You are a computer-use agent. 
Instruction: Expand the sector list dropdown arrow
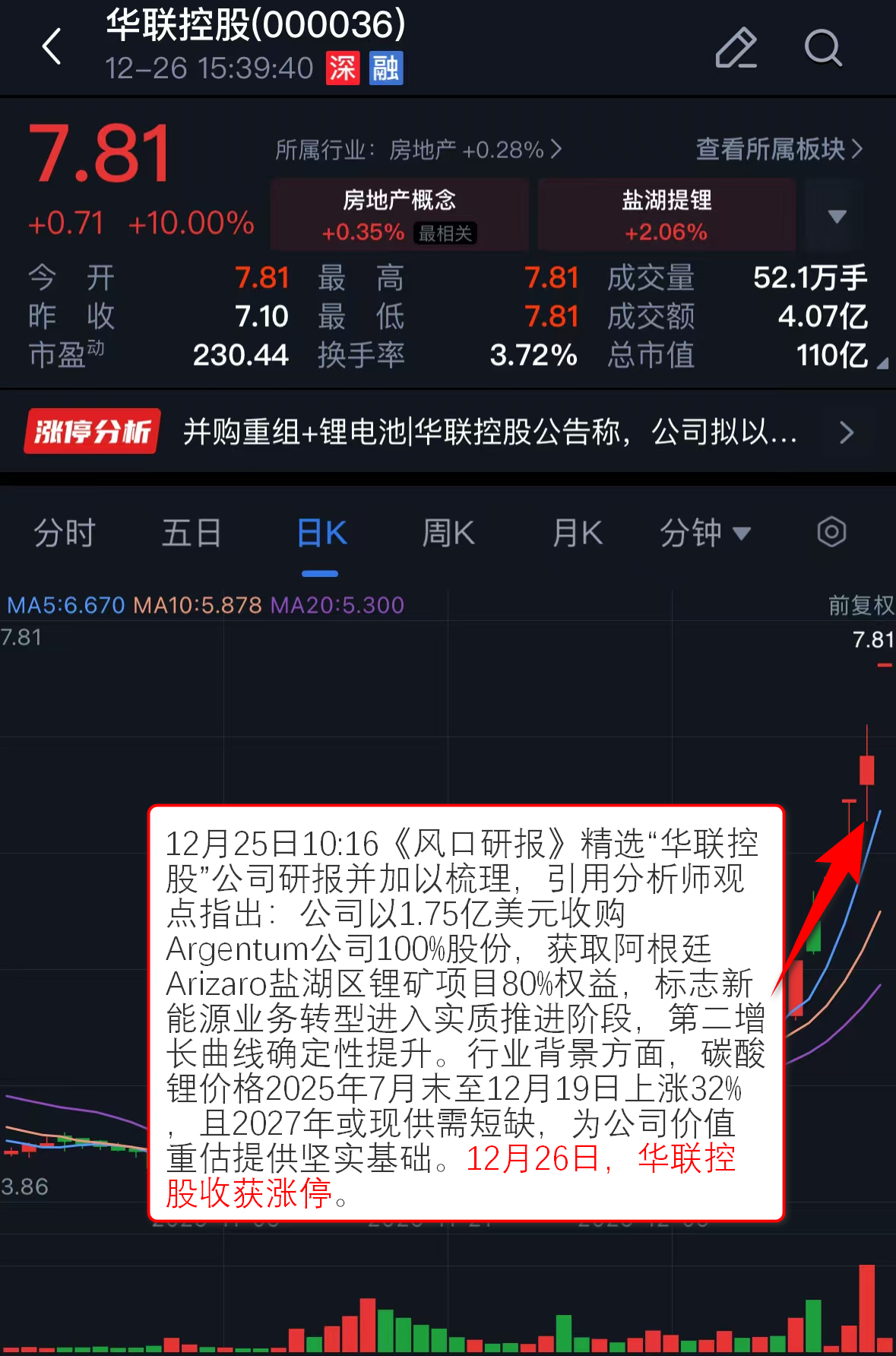click(x=837, y=217)
